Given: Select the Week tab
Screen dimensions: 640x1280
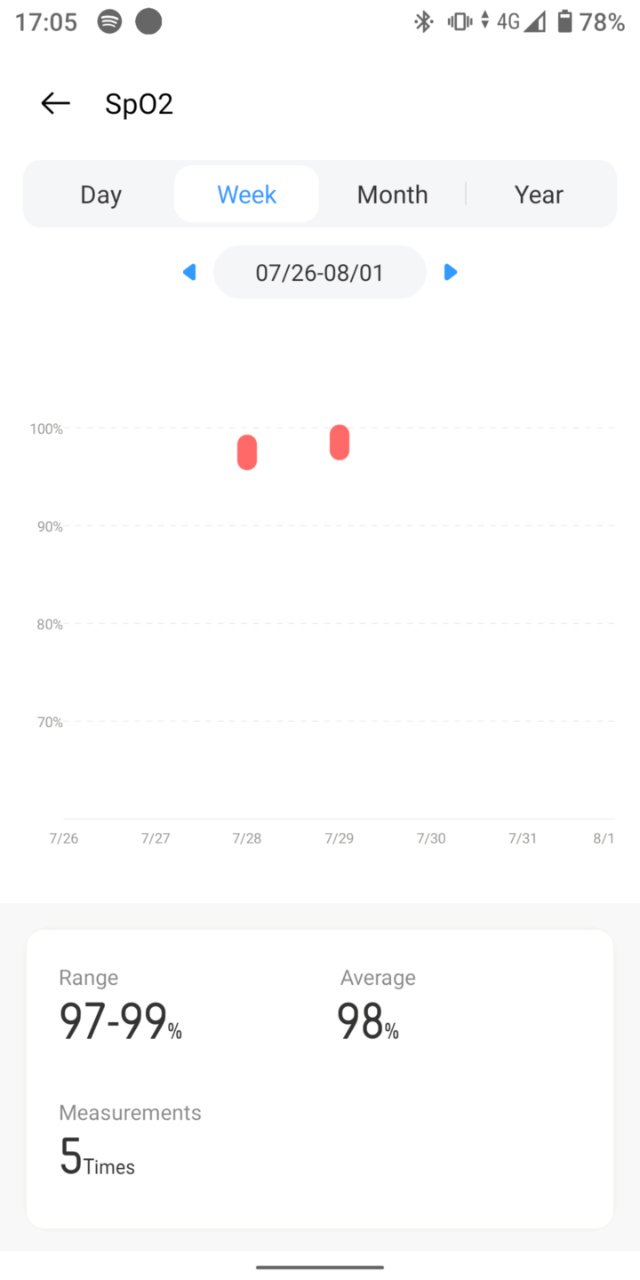Looking at the screenshot, I should click(x=247, y=194).
